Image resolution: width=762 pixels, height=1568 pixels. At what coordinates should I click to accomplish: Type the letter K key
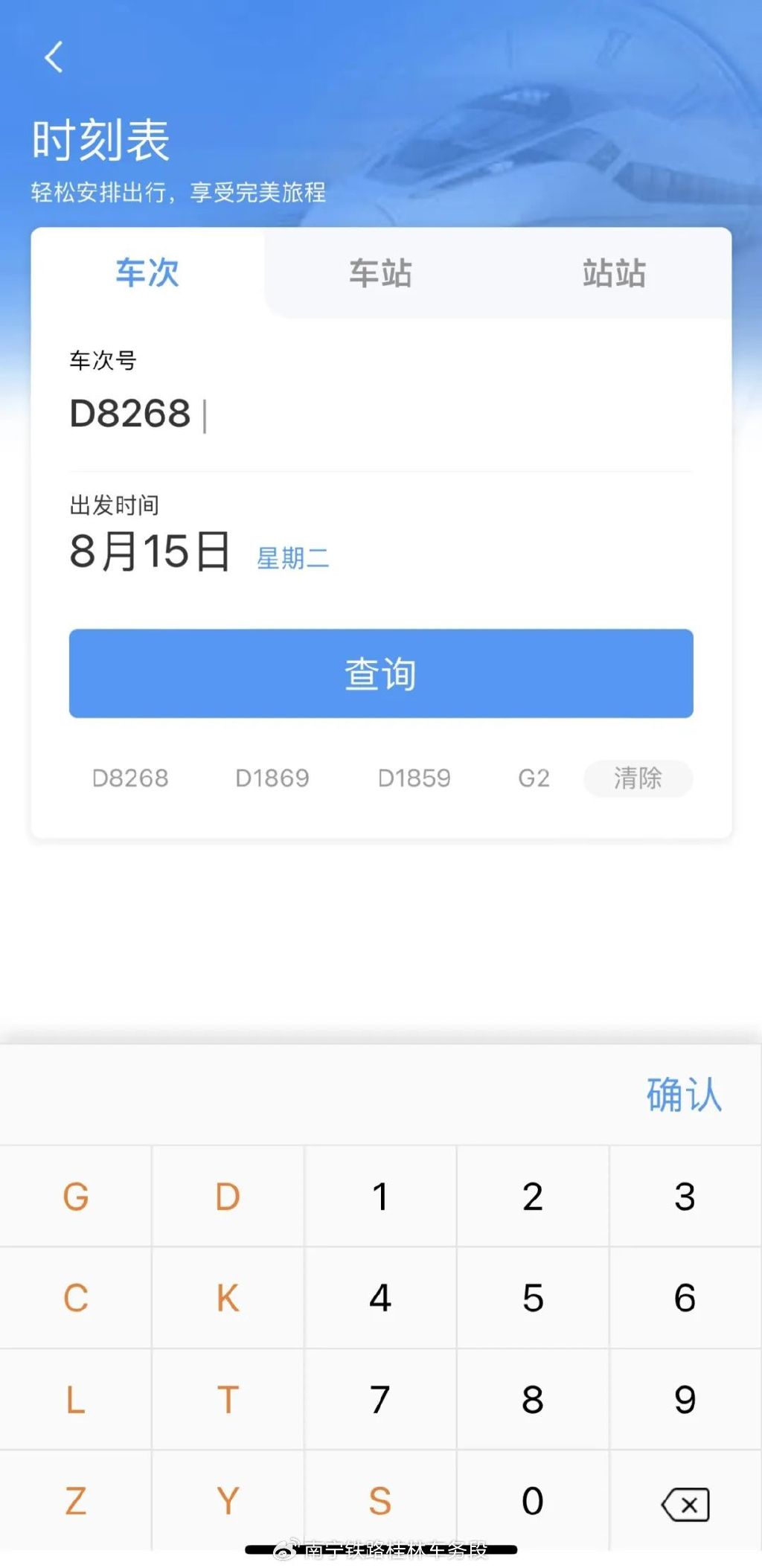point(228,1298)
